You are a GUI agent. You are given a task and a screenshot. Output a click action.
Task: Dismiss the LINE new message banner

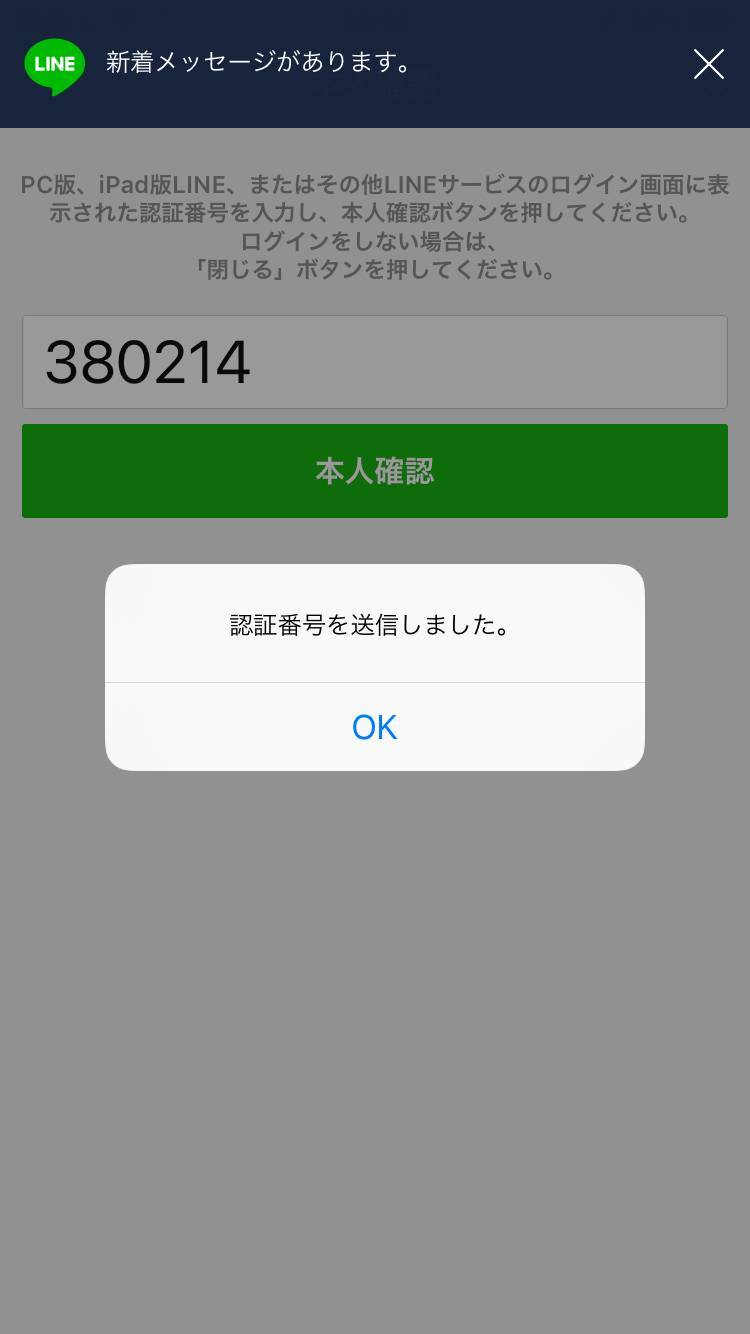(x=708, y=64)
